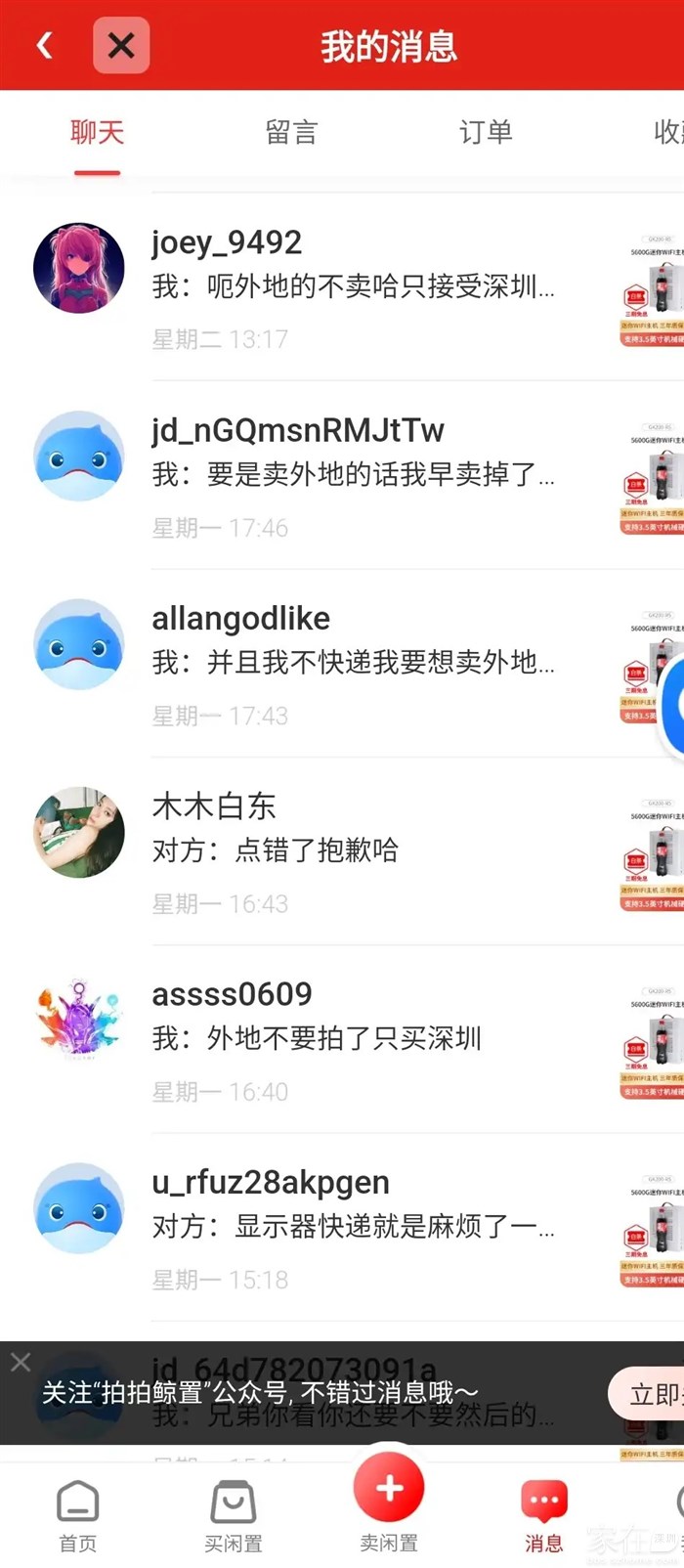Open the chat with allangodlike

click(x=352, y=663)
